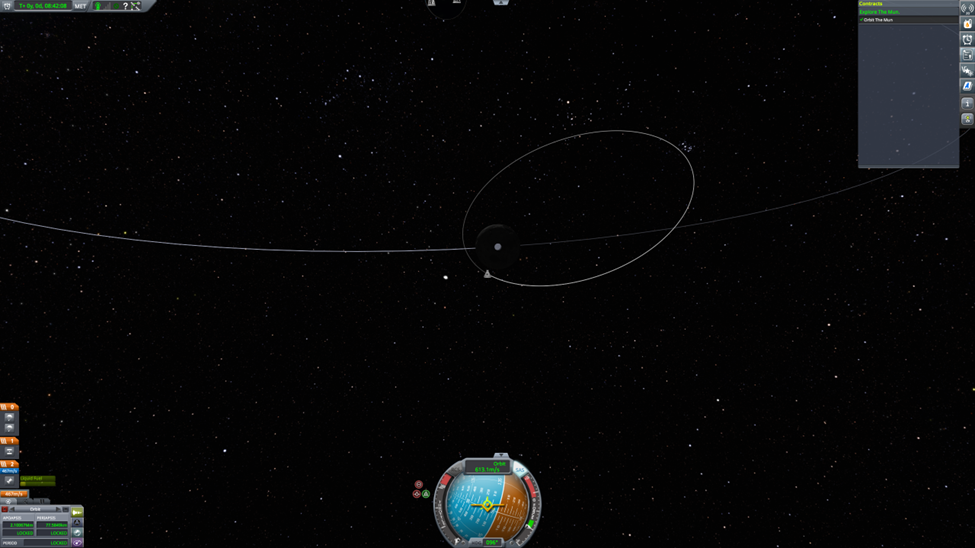Select the Orbit The Mun contract item
Screen dimensions: 975x548
pos(880,20)
